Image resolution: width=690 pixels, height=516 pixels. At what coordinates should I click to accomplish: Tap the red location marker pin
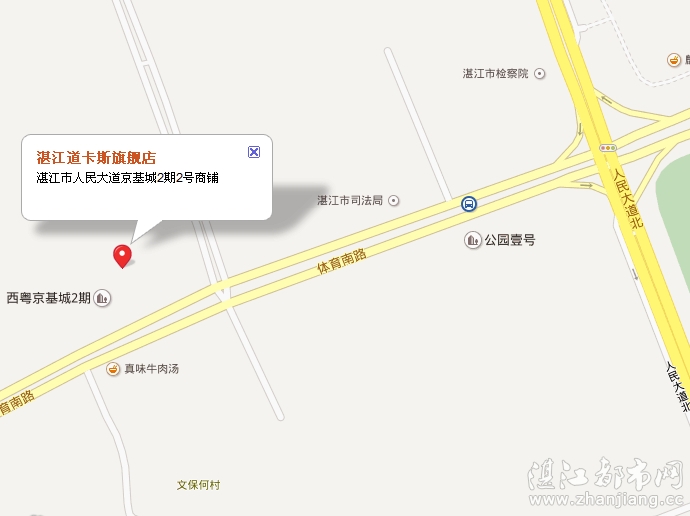click(122, 255)
